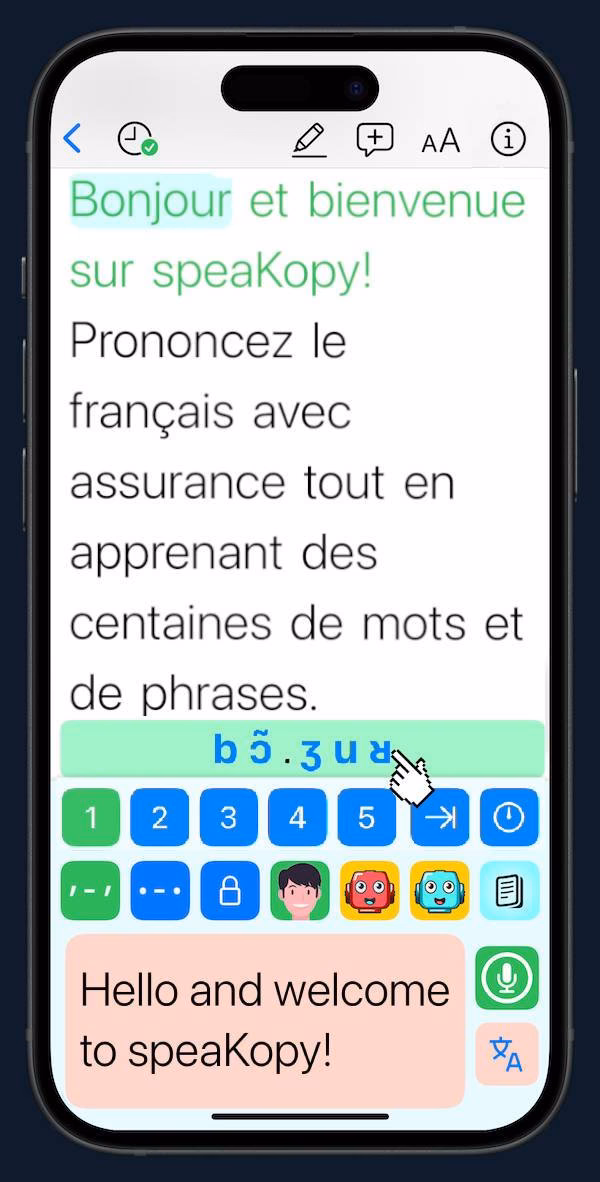The width and height of the screenshot is (600, 1182).
Task: Tap the phonetic transcription bar
Action: click(302, 750)
